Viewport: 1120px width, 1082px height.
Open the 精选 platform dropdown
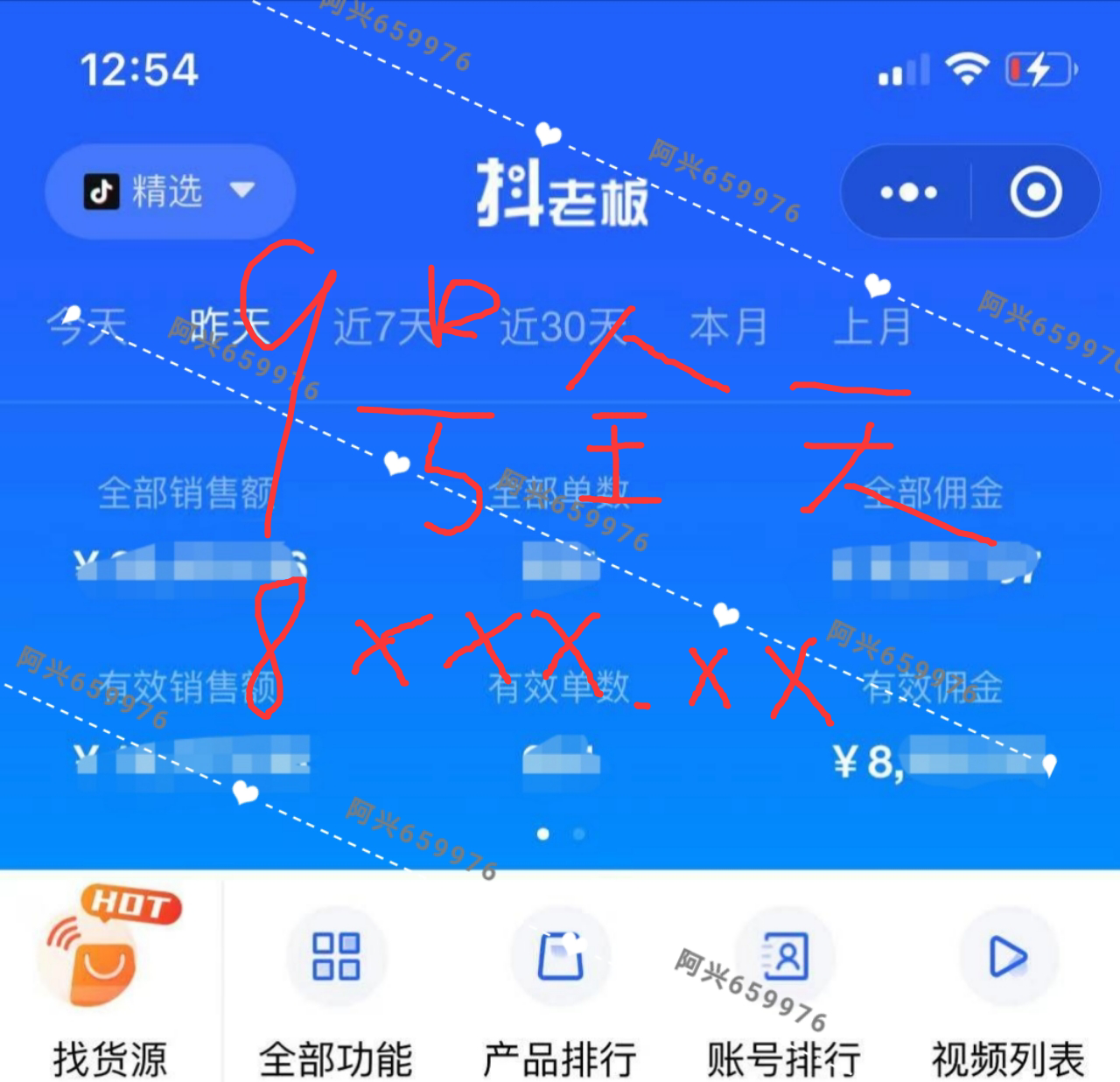[x=169, y=192]
